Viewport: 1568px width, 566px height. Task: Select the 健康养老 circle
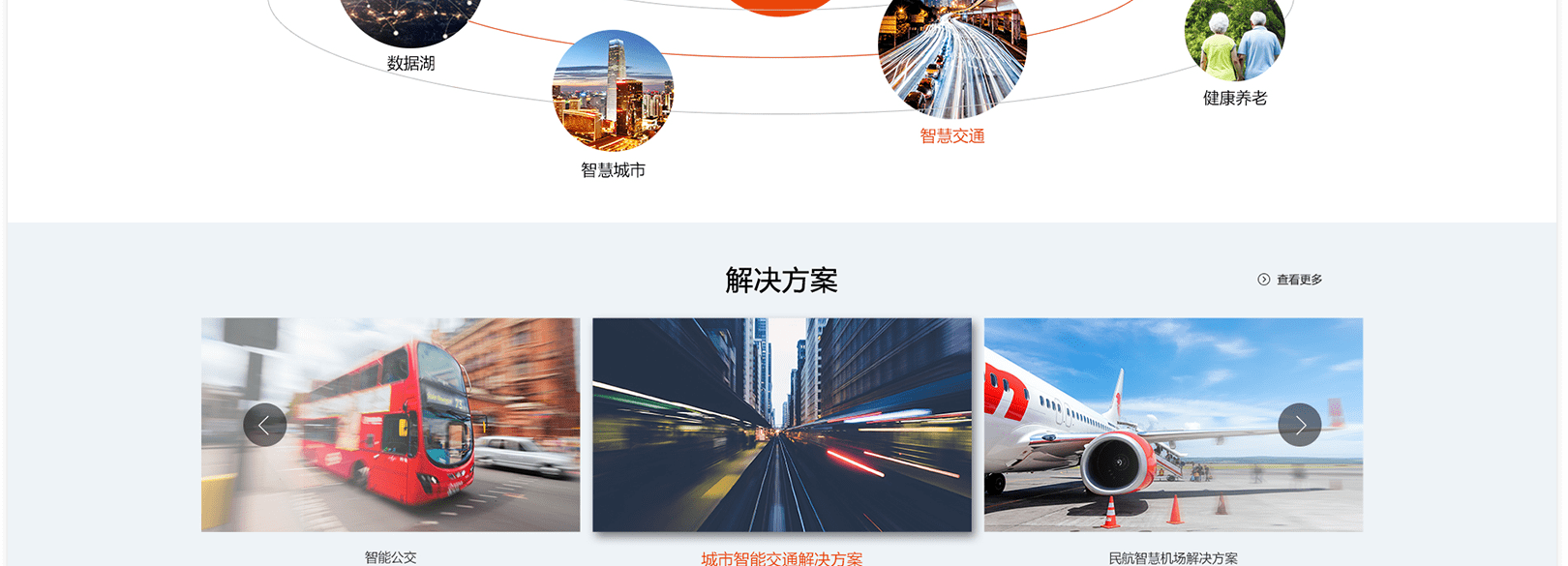[1234, 39]
